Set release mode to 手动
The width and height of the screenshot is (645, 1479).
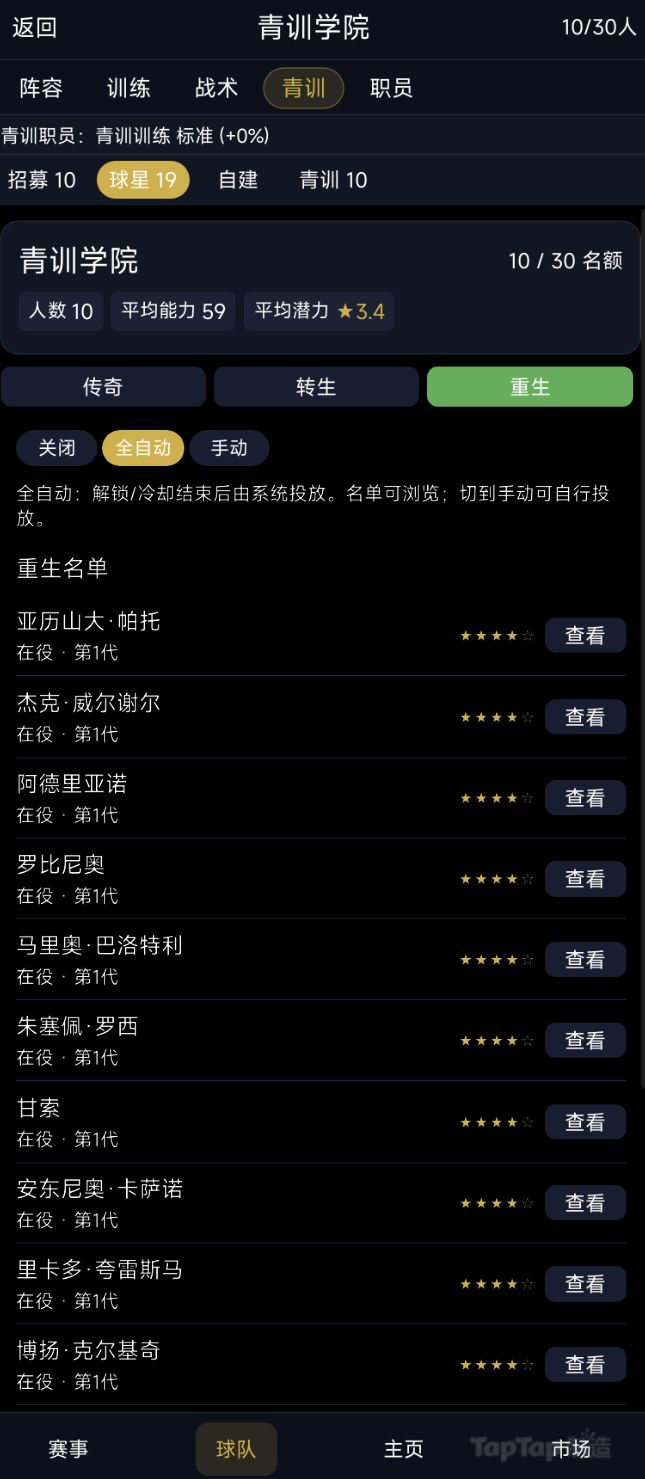coord(229,448)
